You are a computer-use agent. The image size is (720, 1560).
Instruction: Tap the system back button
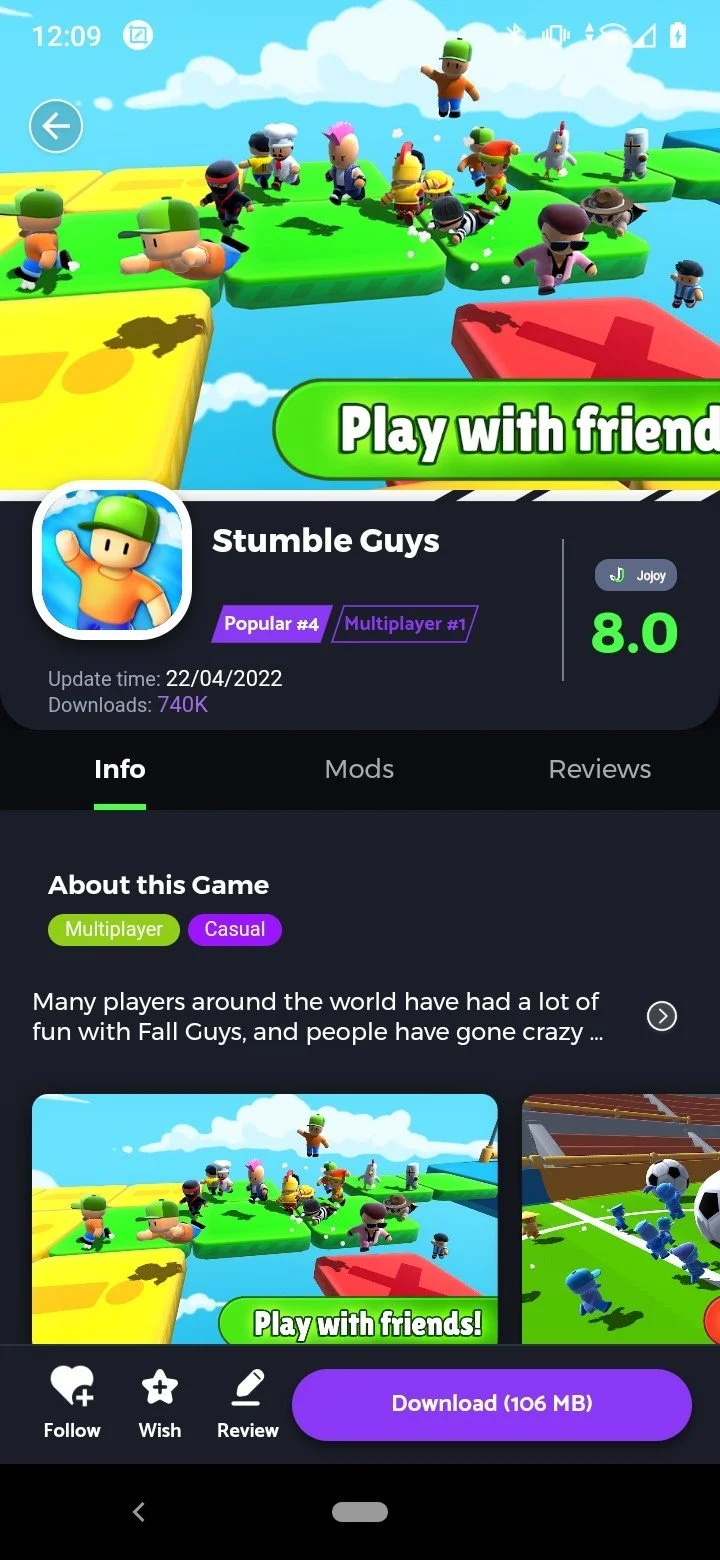(x=139, y=1512)
